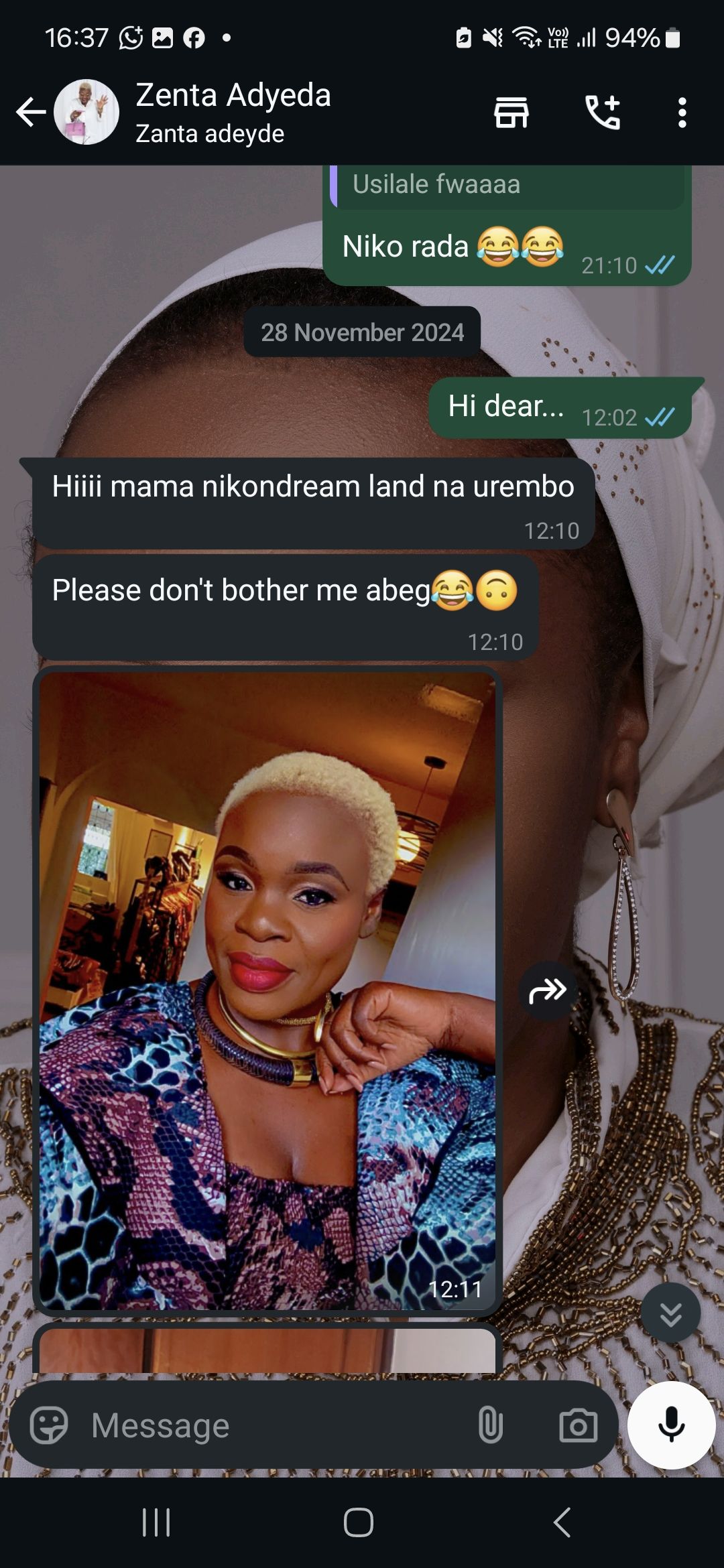Go back to the chat list
This screenshot has height=1568, width=724.
(x=31, y=112)
